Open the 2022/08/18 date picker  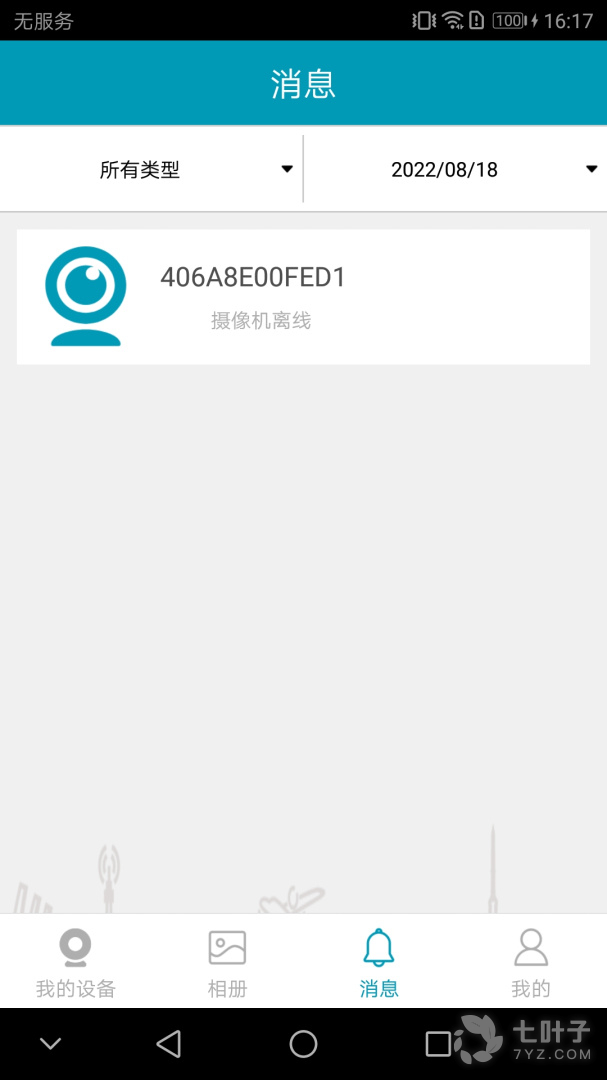click(x=455, y=169)
